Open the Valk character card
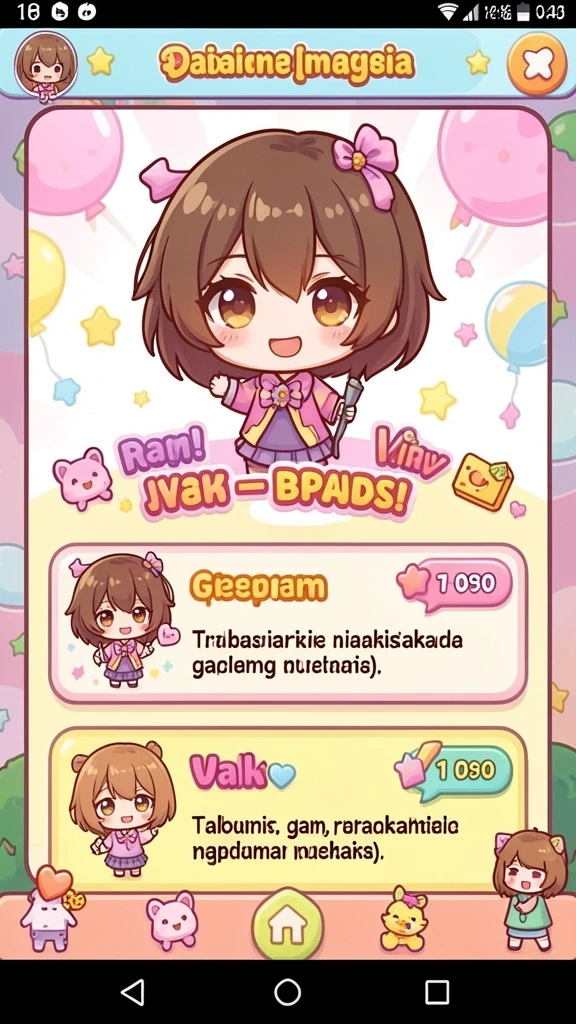The image size is (576, 1024). point(288,807)
